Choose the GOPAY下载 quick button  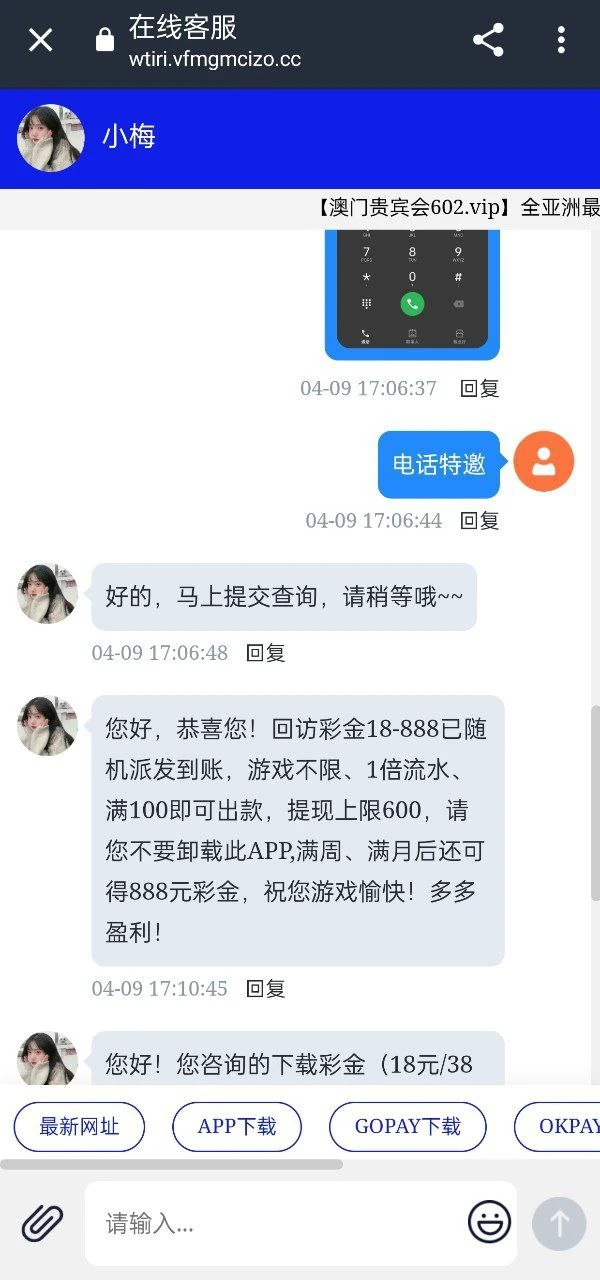tap(407, 1127)
